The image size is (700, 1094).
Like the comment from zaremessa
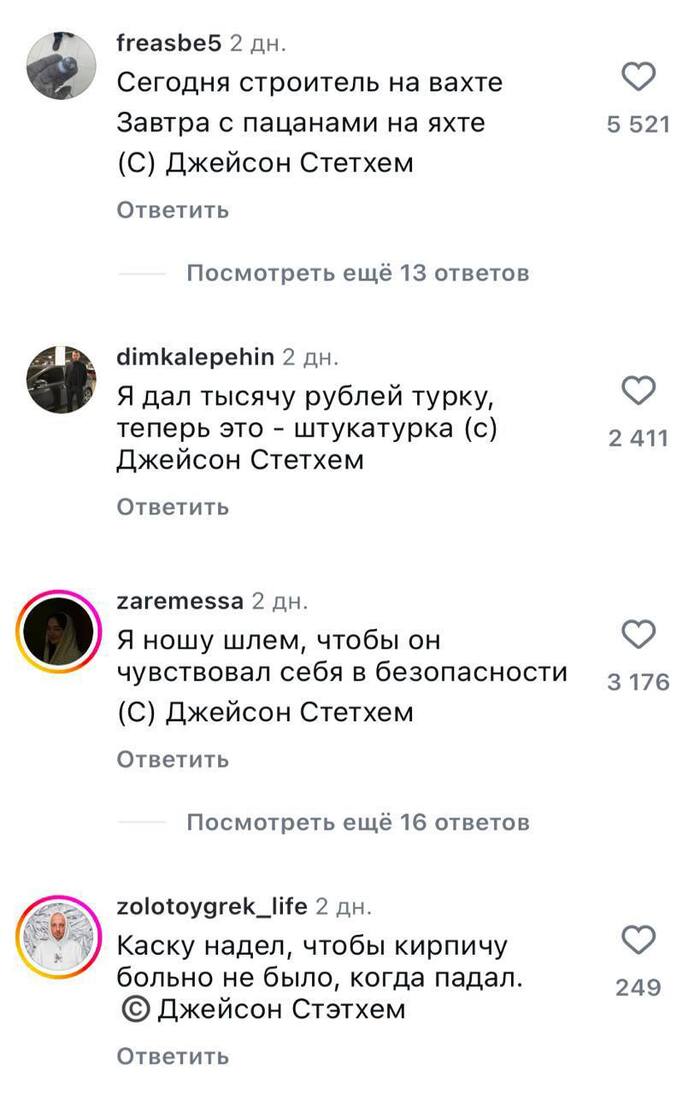tap(638, 635)
